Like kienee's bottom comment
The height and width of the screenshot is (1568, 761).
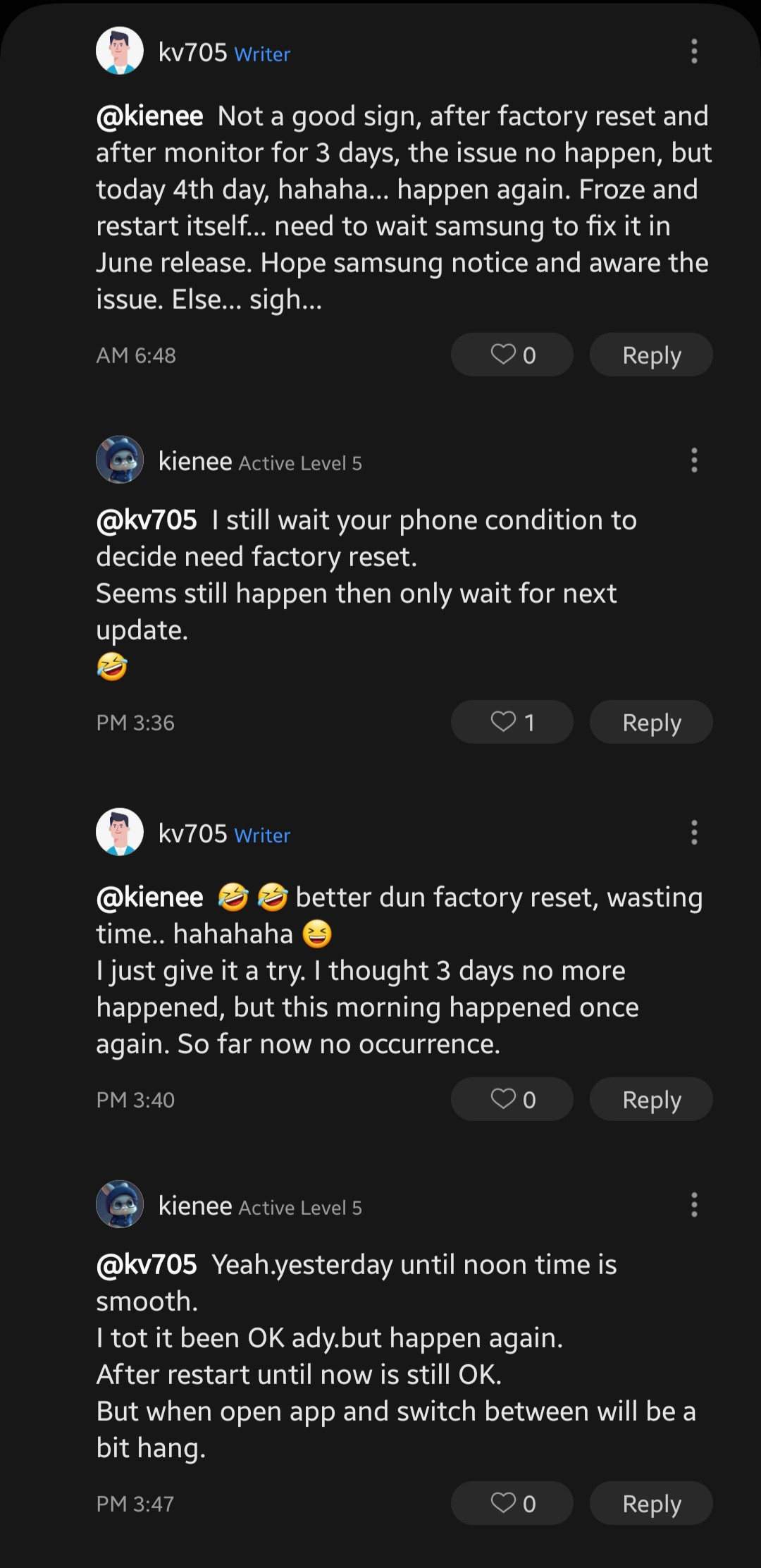[x=512, y=1502]
